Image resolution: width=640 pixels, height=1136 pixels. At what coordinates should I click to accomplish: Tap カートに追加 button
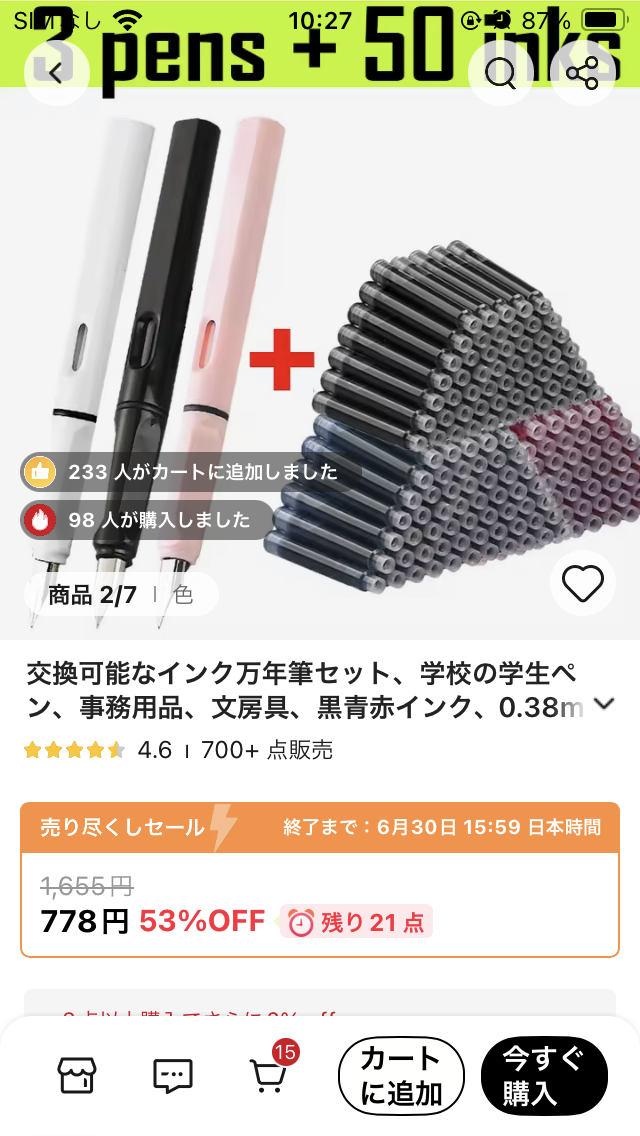tap(402, 1076)
